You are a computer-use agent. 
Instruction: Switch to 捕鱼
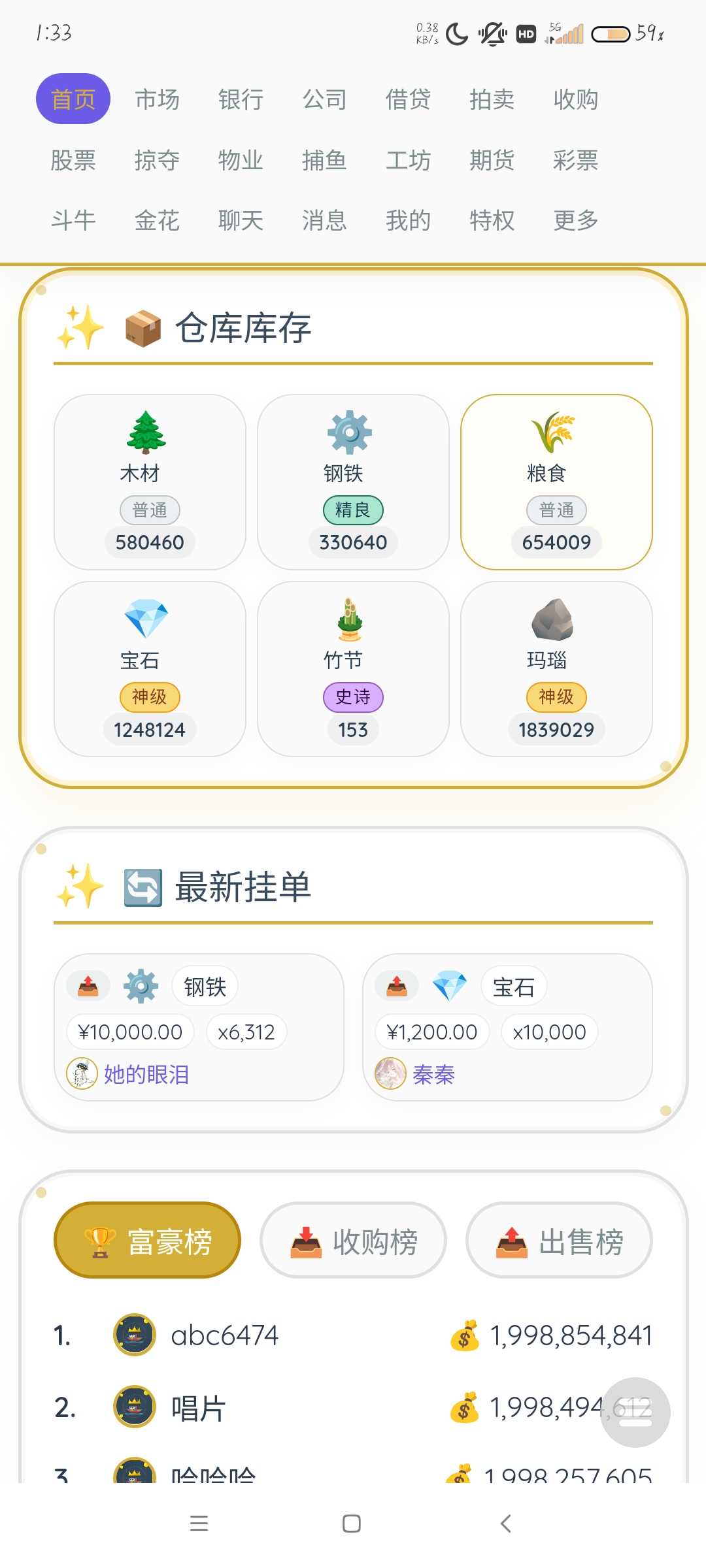tap(324, 160)
